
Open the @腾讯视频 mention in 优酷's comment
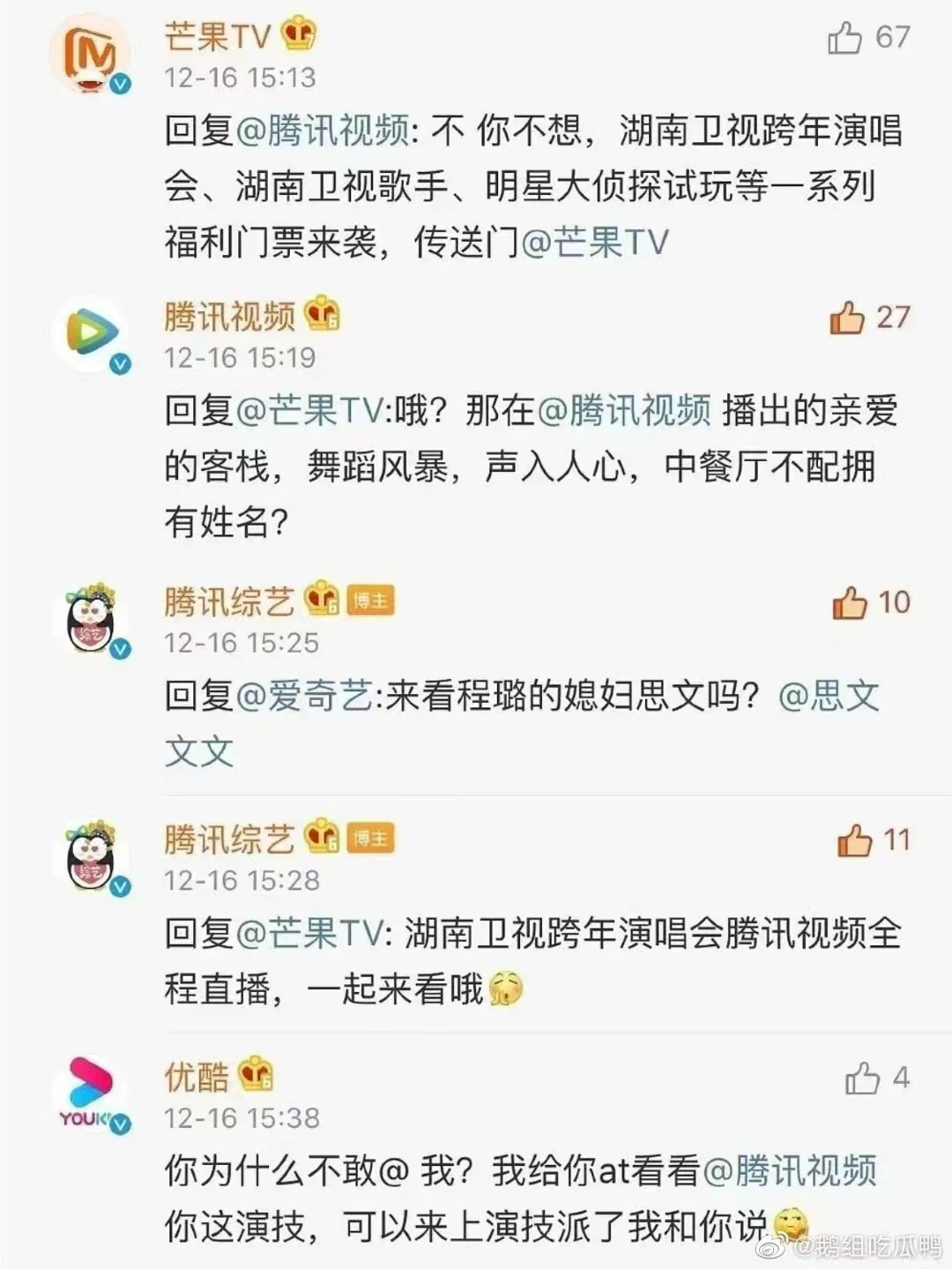(x=790, y=1171)
